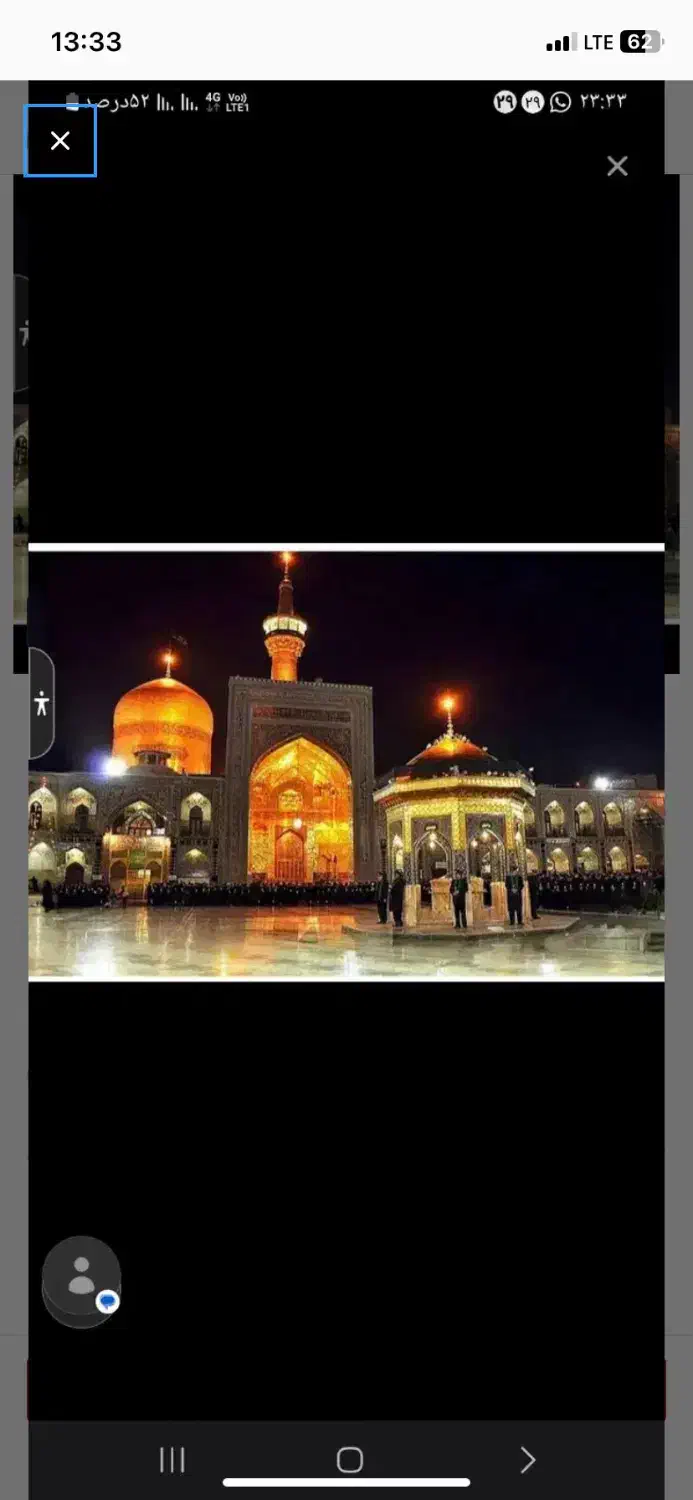Open the accessibility options widget
693x1500 pixels.
pos(41,703)
